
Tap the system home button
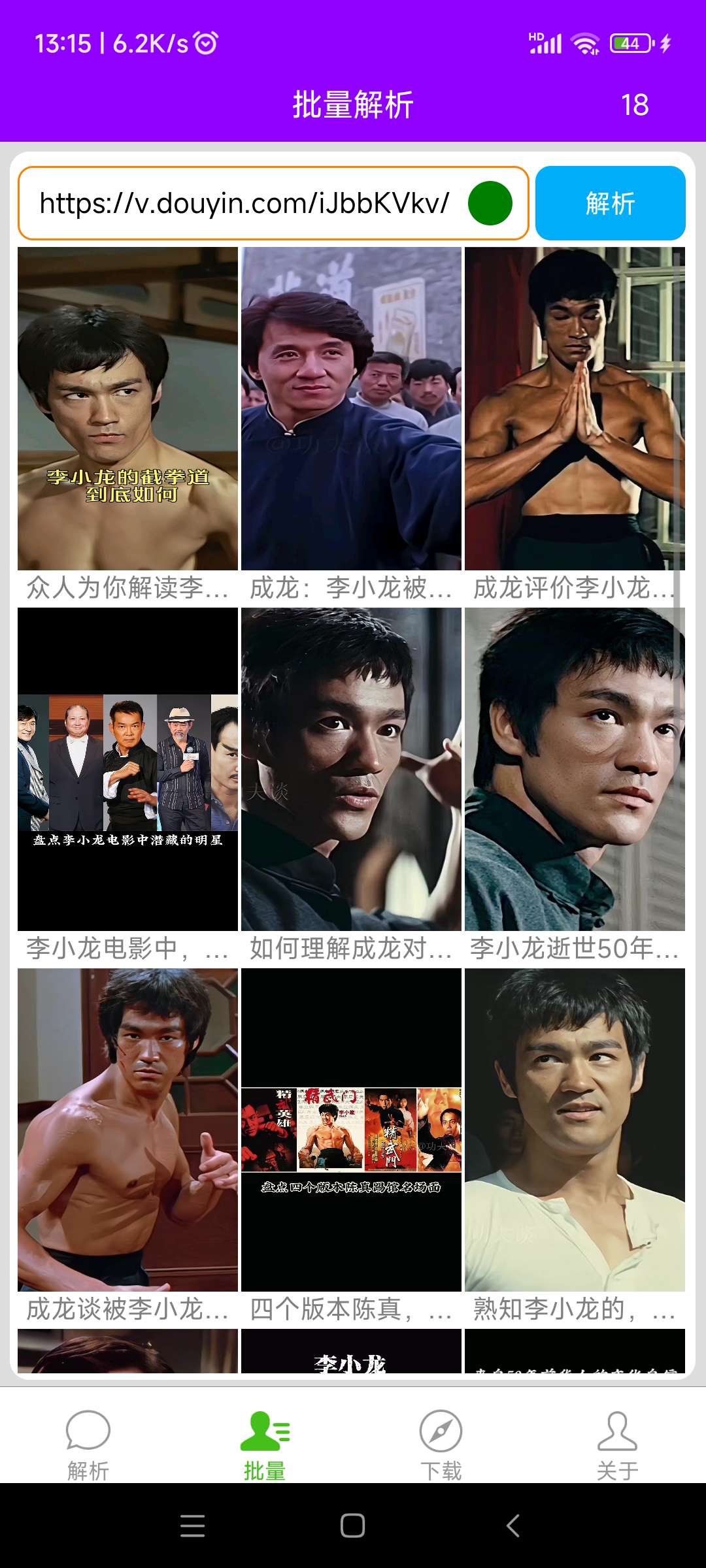click(x=352, y=1526)
